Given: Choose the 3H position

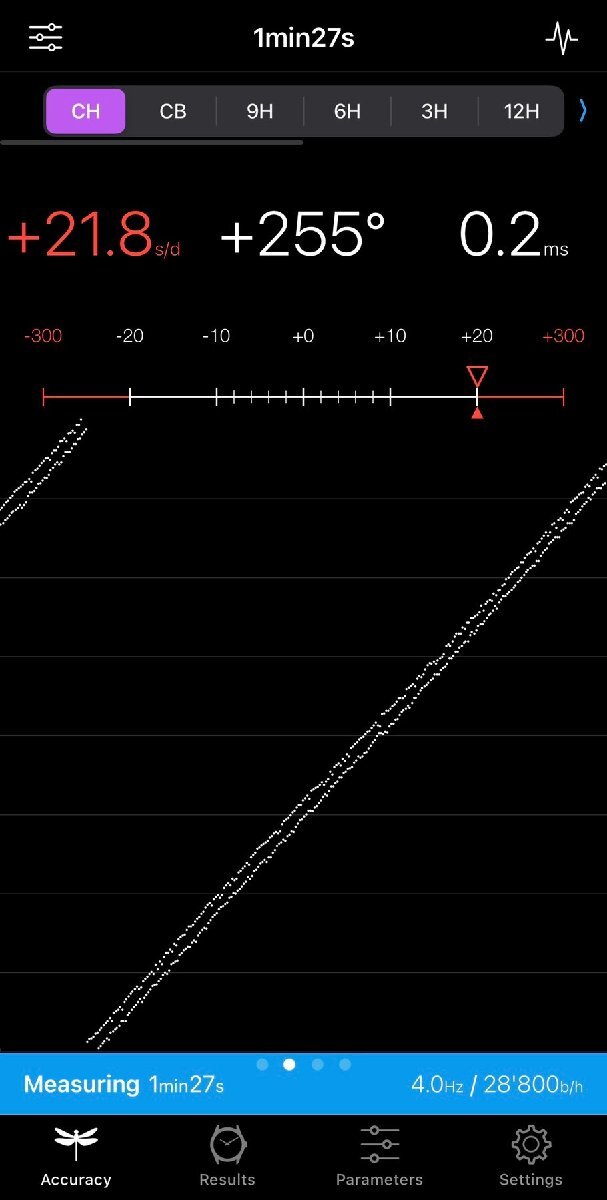Looking at the screenshot, I should (x=434, y=111).
